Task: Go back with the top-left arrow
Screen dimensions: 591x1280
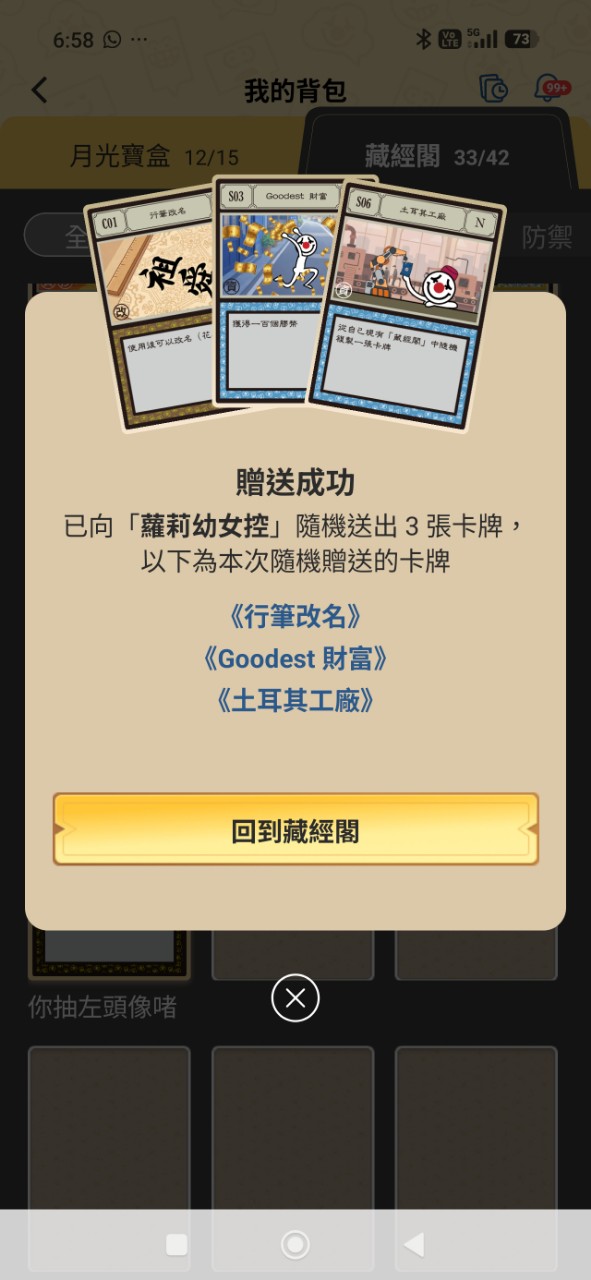Action: coord(39,90)
